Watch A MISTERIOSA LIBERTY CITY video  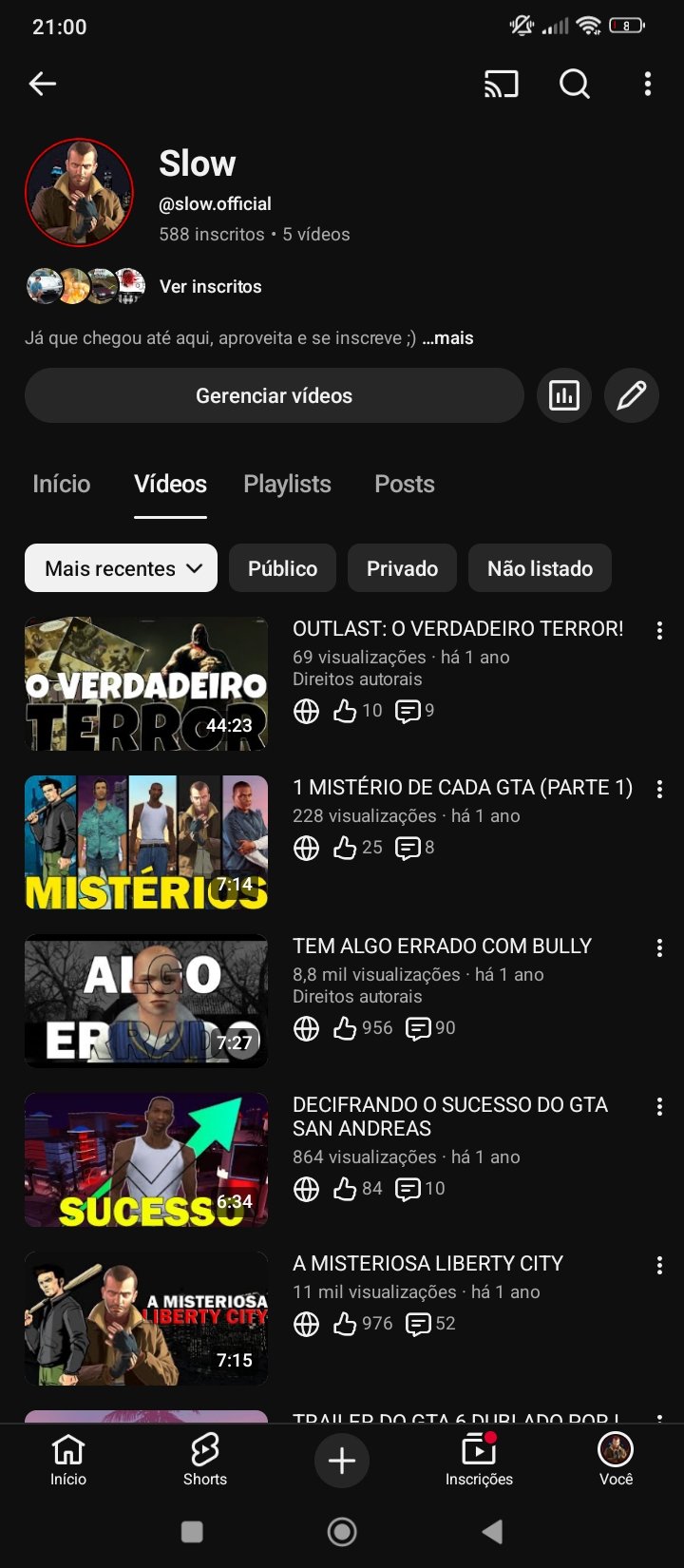pyautogui.click(x=146, y=1318)
